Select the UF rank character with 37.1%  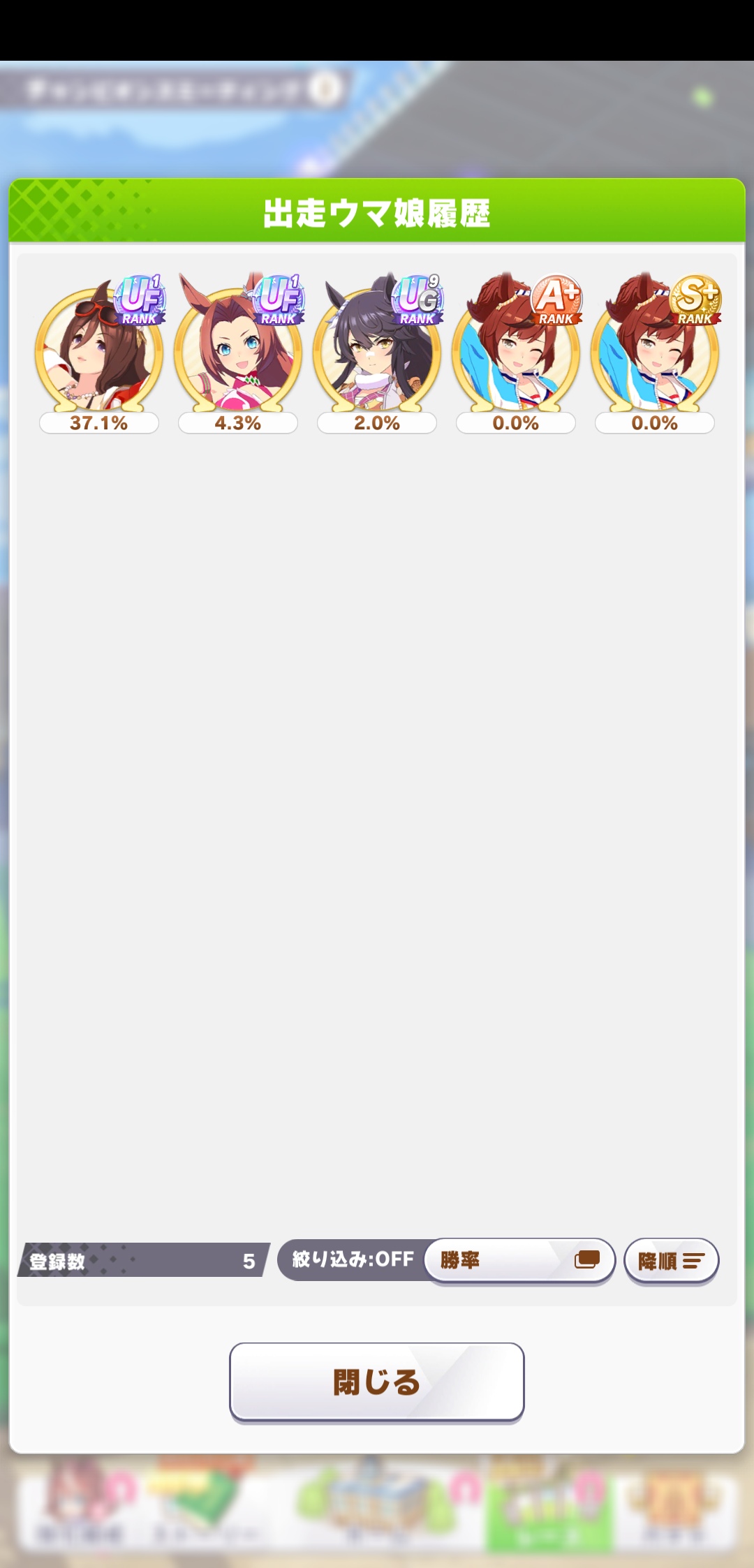[99, 353]
